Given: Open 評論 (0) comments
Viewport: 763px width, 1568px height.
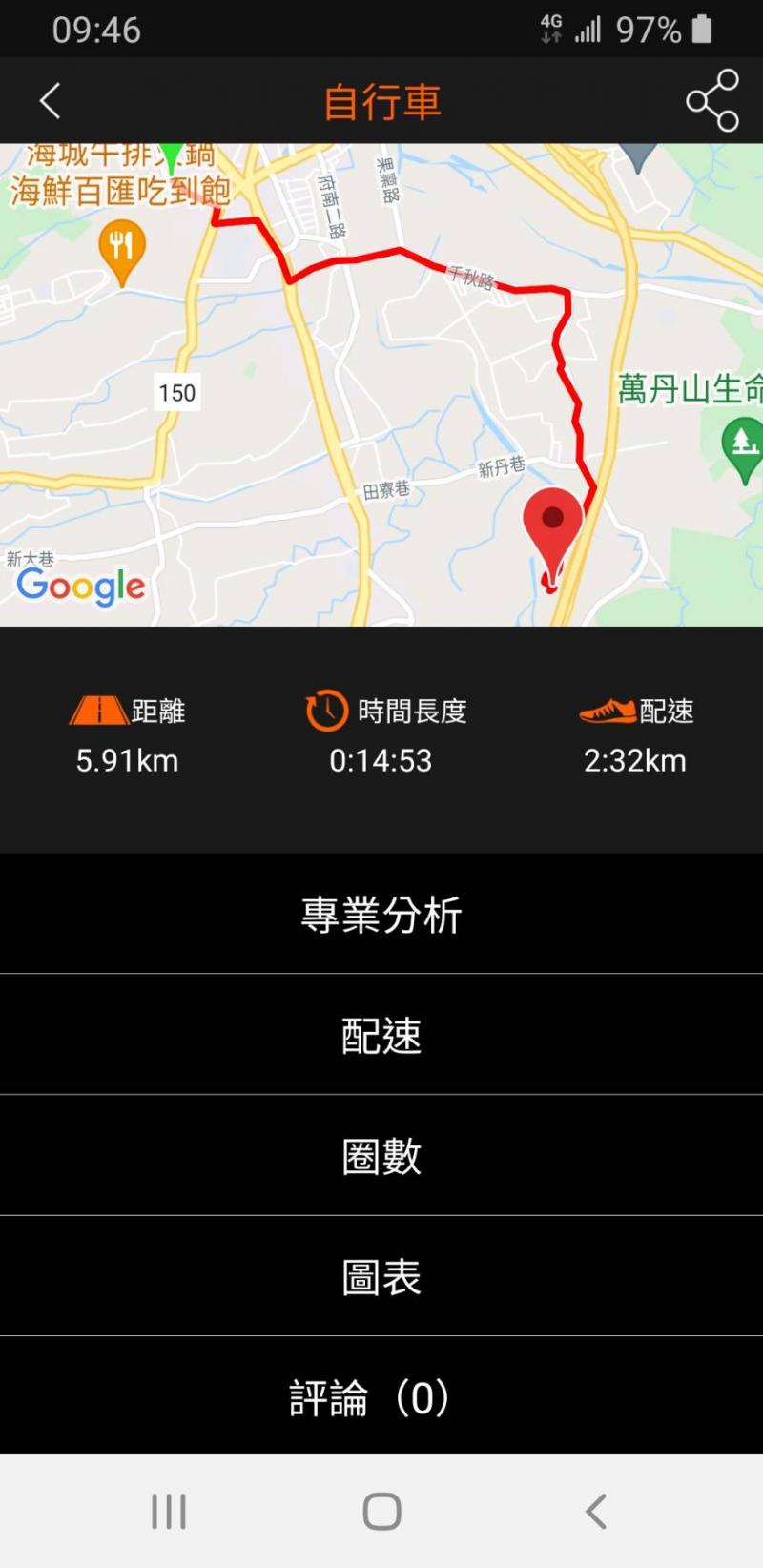Looking at the screenshot, I should tap(381, 1398).
